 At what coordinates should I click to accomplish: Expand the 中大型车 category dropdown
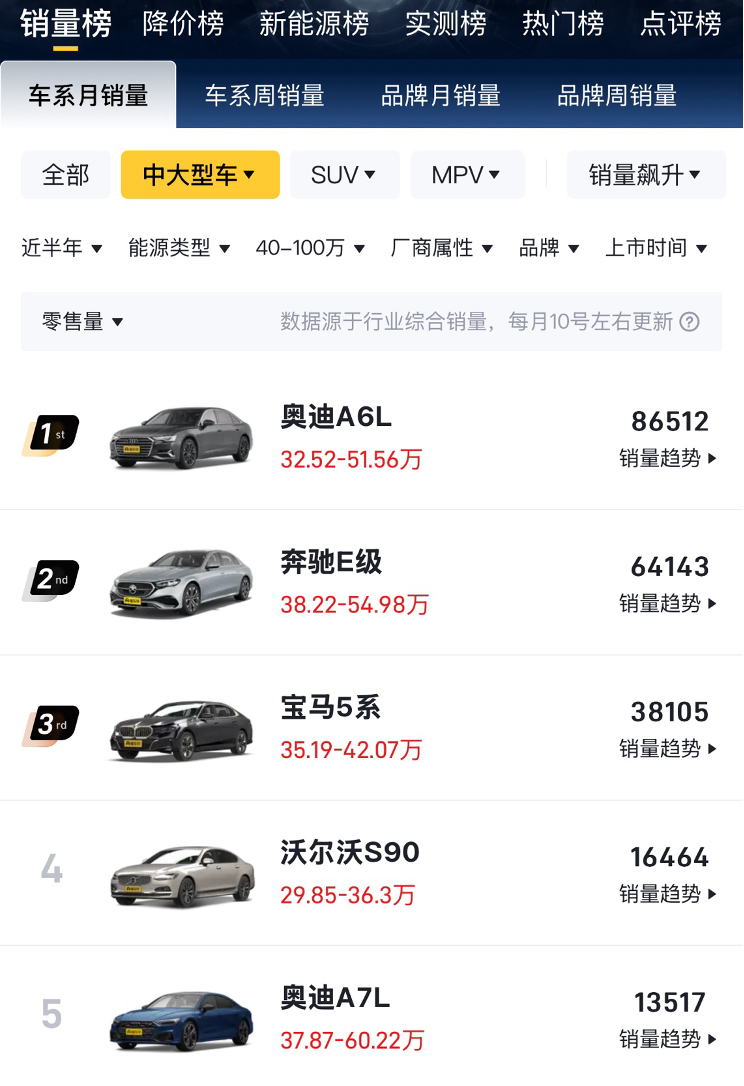[x=199, y=175]
